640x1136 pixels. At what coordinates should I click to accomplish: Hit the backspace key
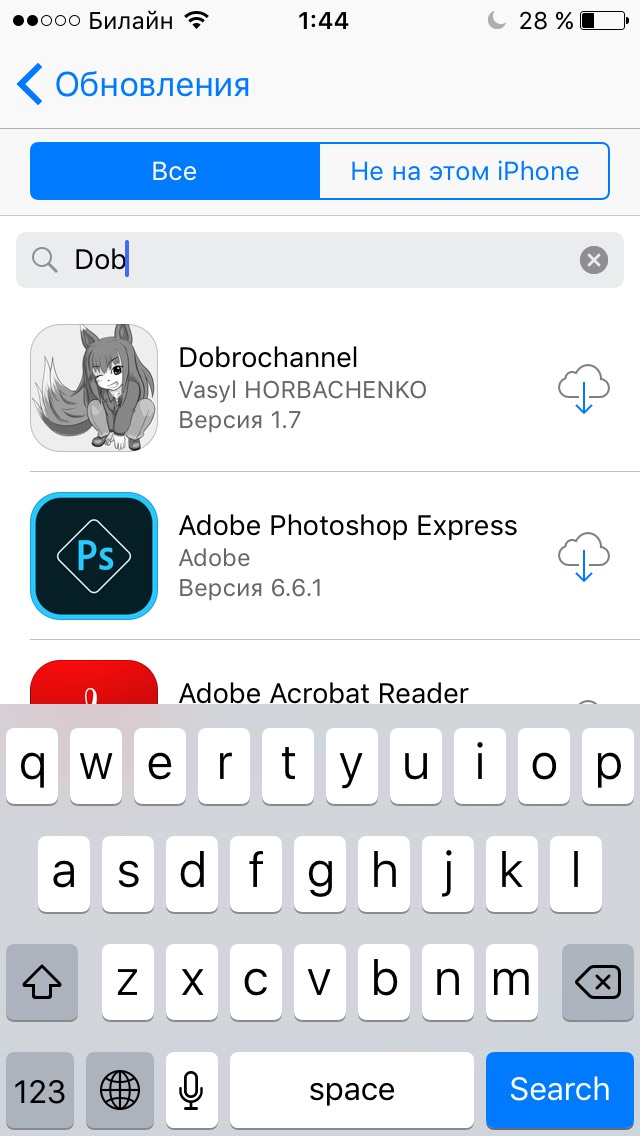[597, 982]
